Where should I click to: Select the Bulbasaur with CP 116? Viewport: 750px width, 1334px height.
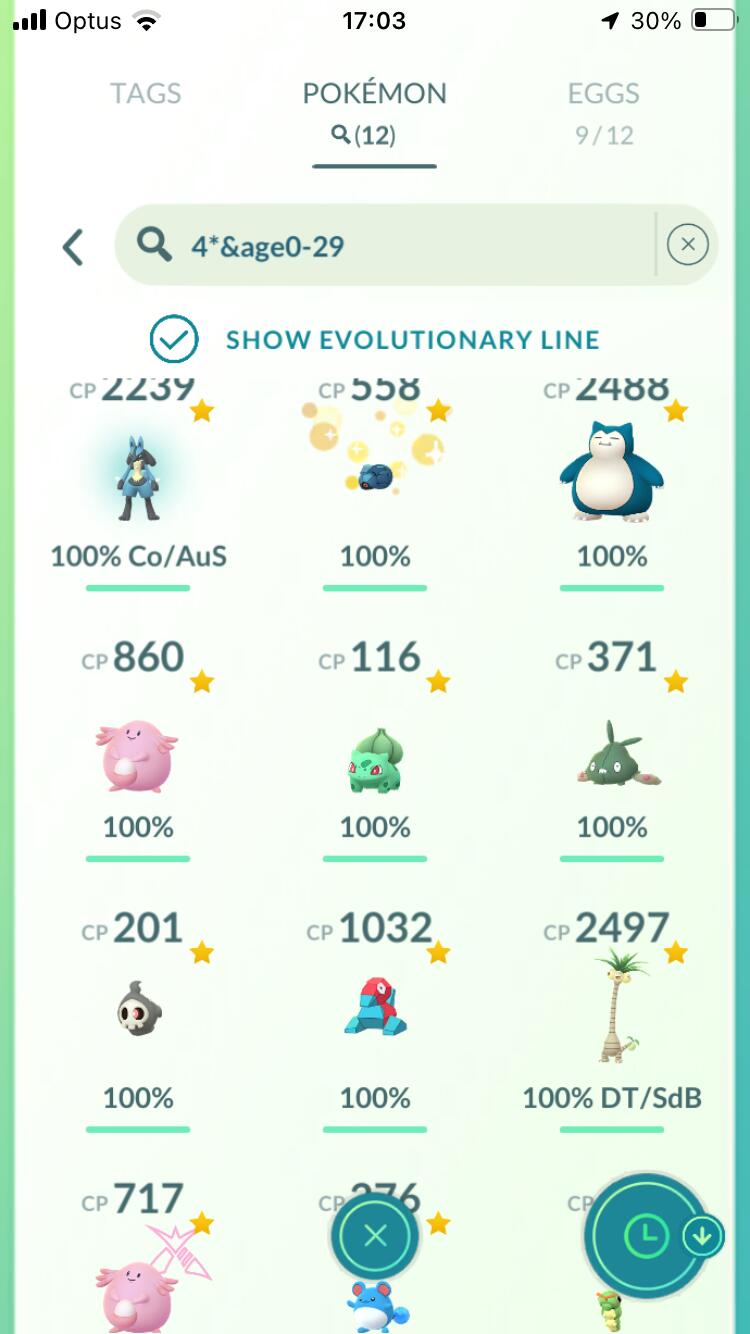(x=375, y=760)
